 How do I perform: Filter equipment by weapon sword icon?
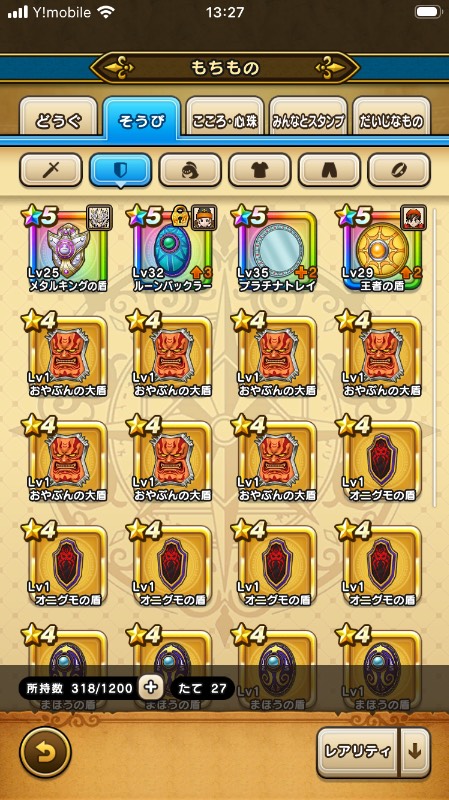tap(51, 170)
